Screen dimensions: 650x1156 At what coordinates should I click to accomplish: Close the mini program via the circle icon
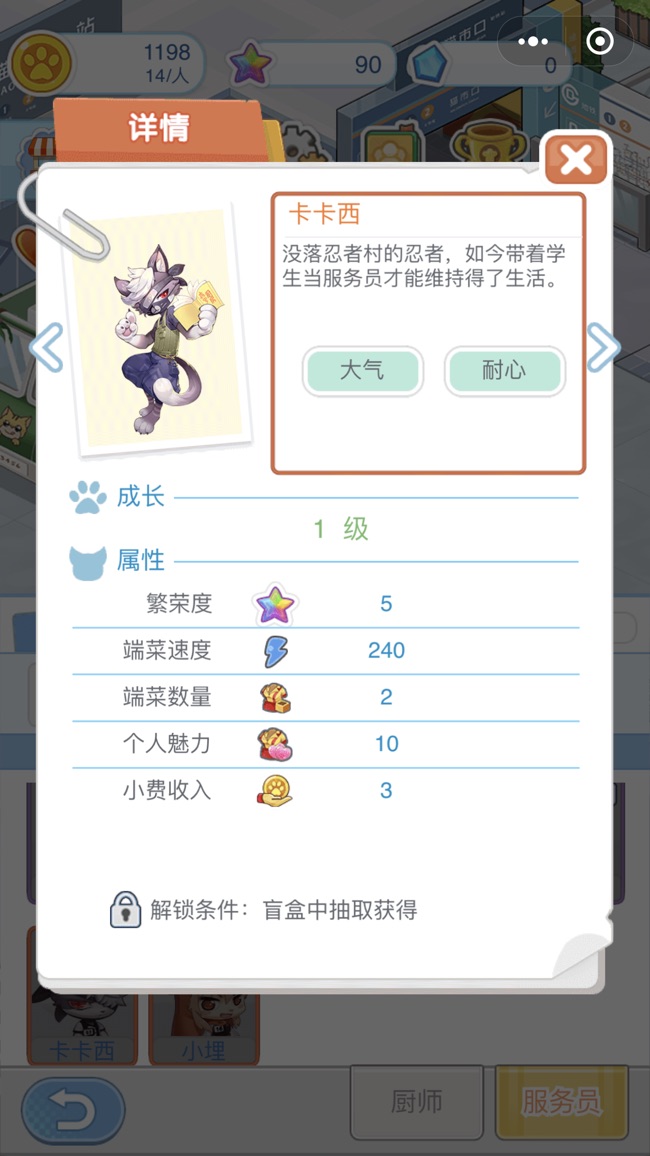[600, 42]
